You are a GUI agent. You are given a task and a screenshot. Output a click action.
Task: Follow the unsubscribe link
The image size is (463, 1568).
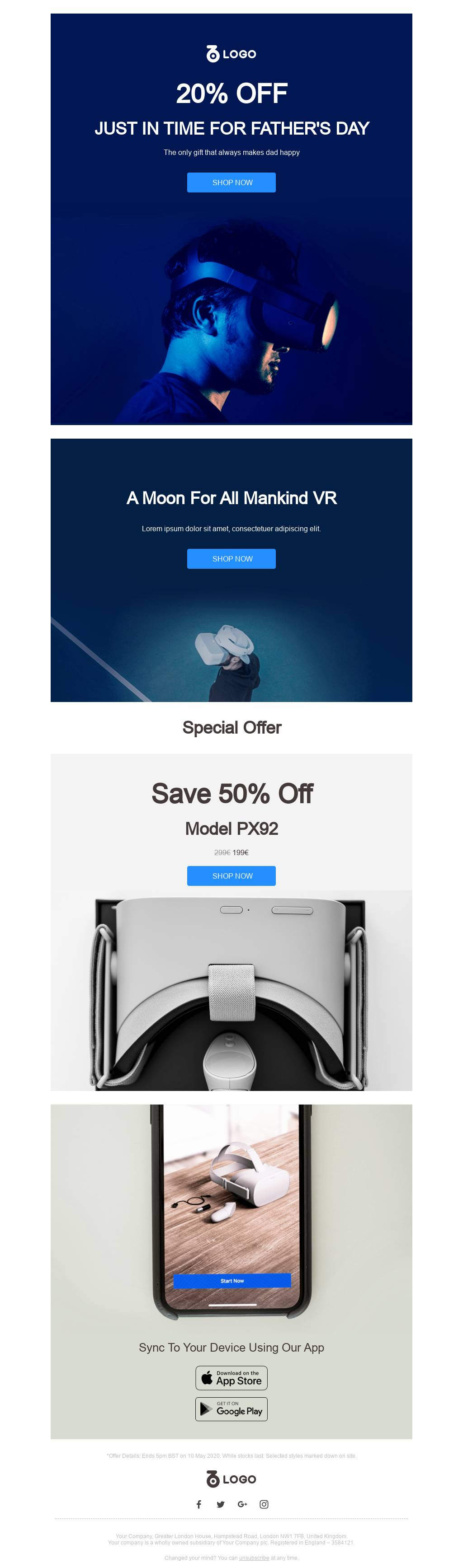(254, 1558)
